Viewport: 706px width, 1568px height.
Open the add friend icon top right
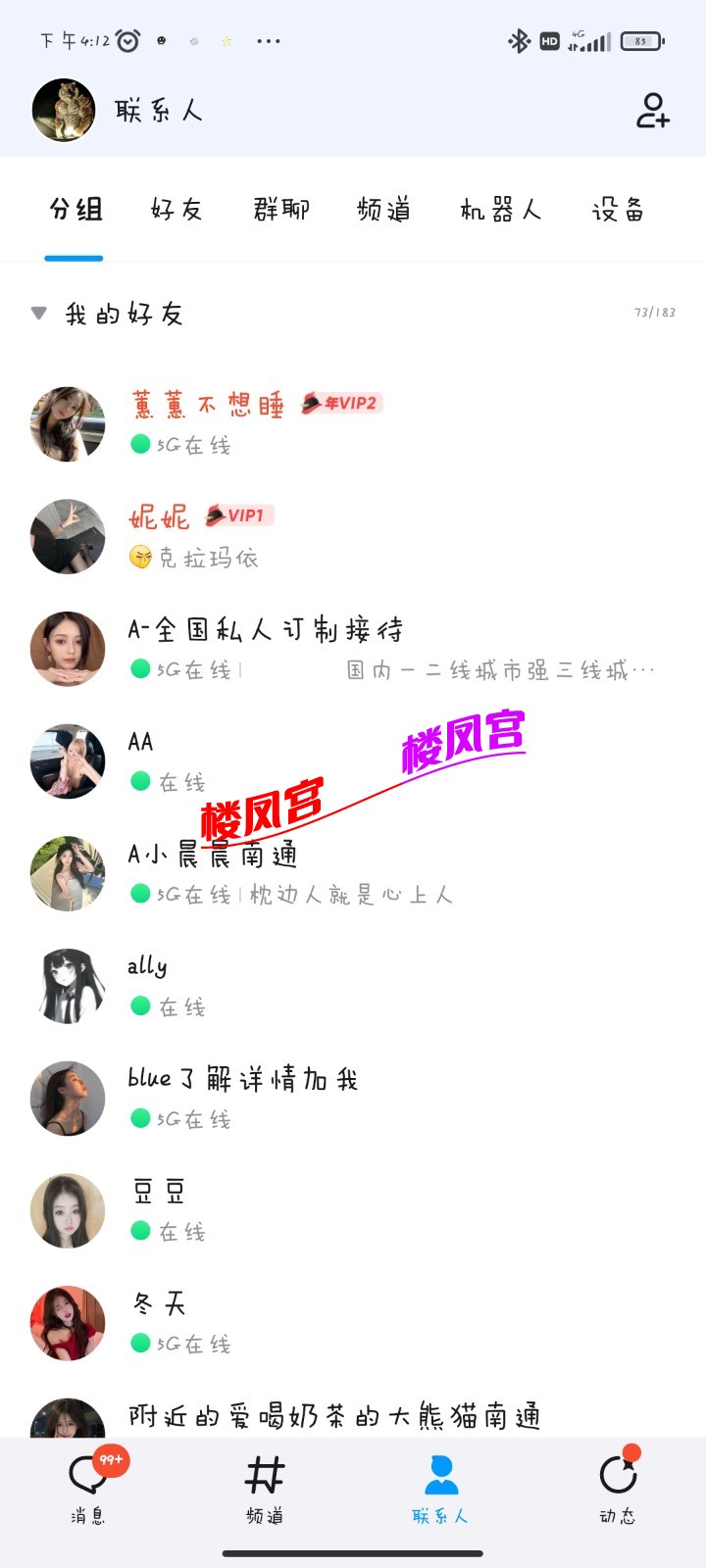tap(652, 111)
